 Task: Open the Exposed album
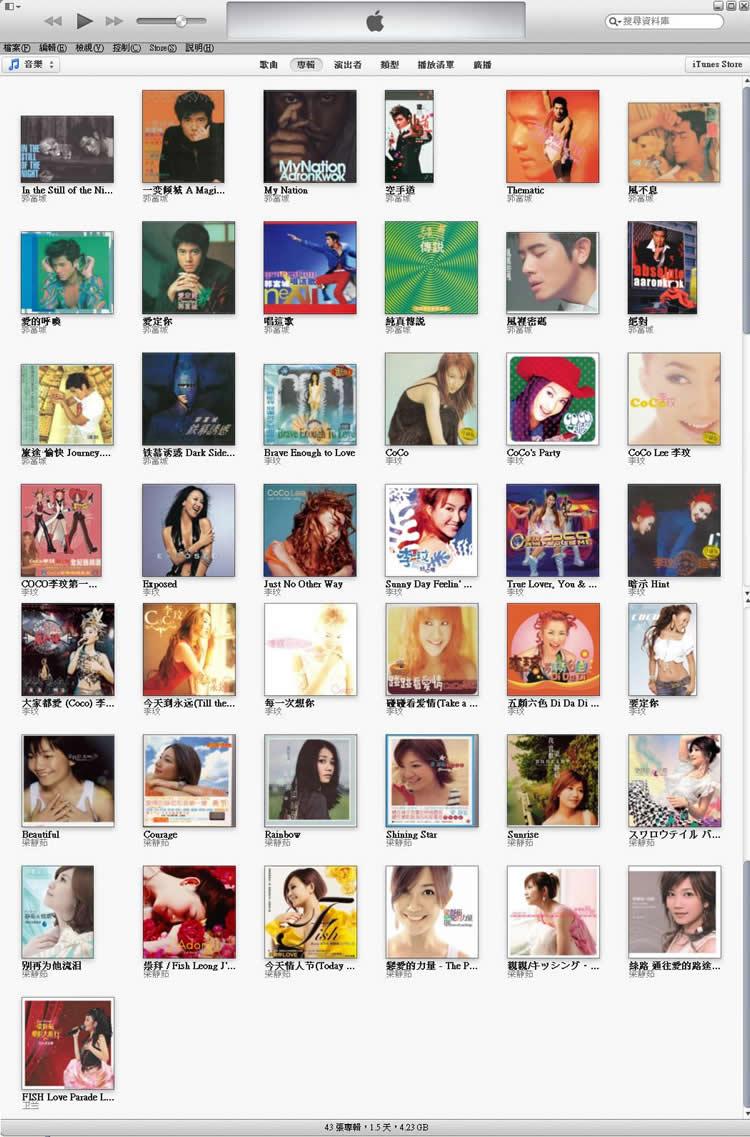click(x=188, y=531)
